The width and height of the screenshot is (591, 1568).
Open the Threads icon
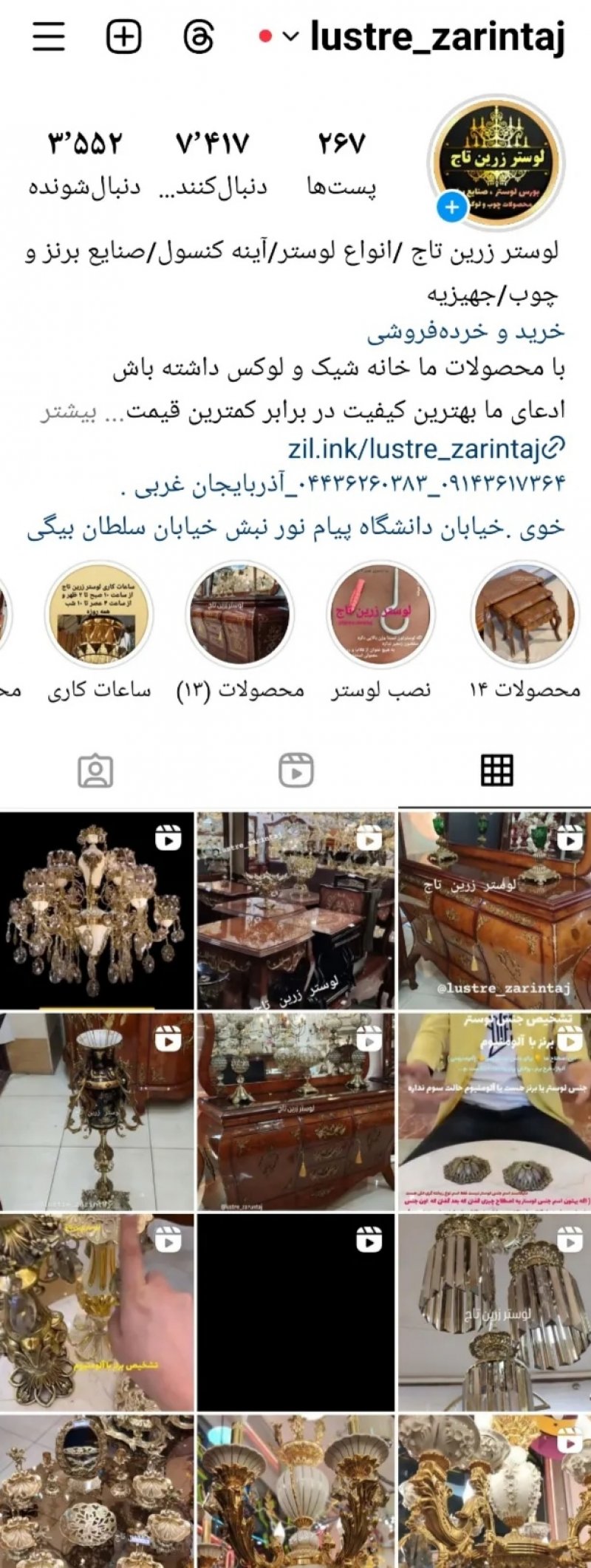[x=199, y=36]
